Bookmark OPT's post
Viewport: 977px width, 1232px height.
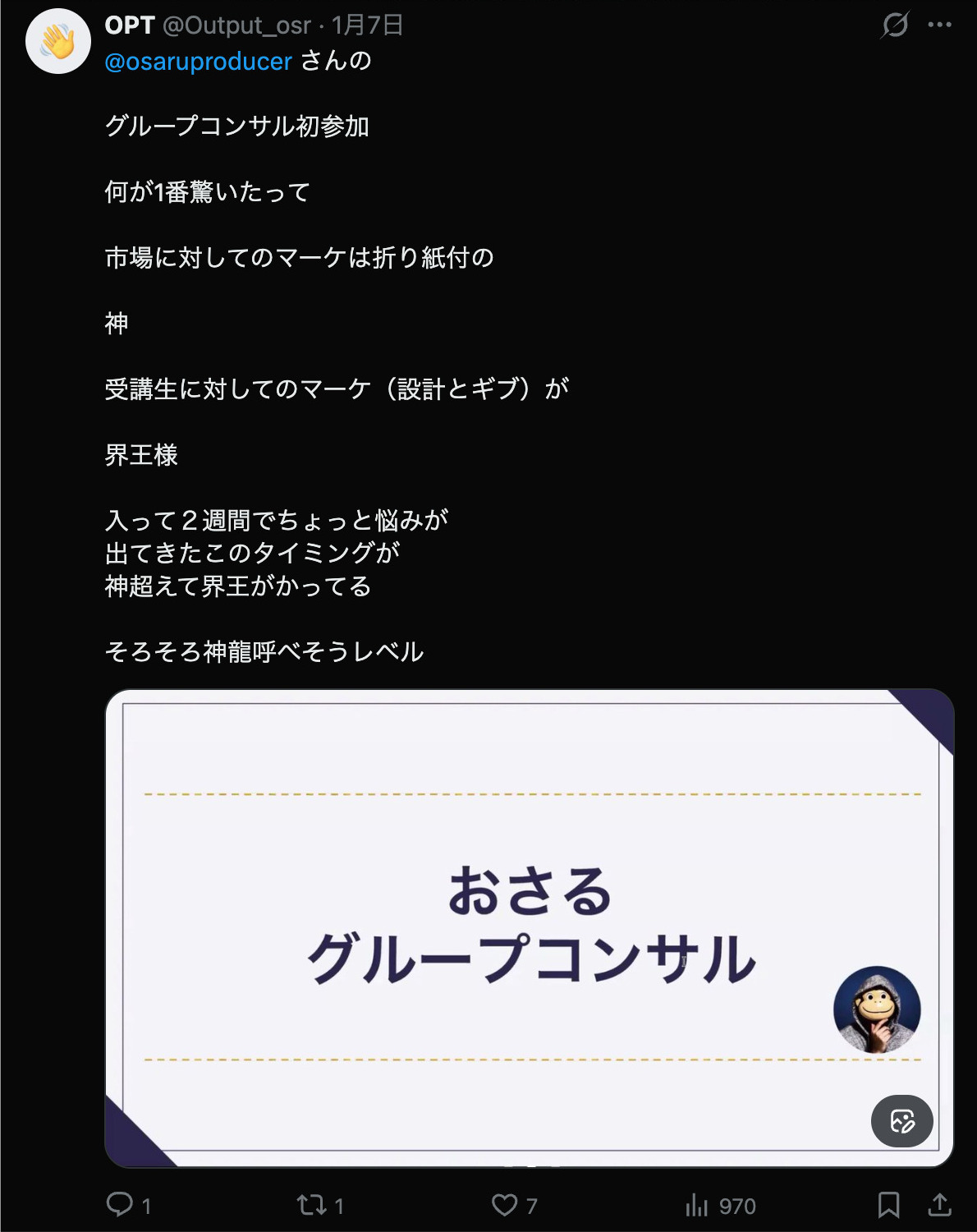point(888,1205)
